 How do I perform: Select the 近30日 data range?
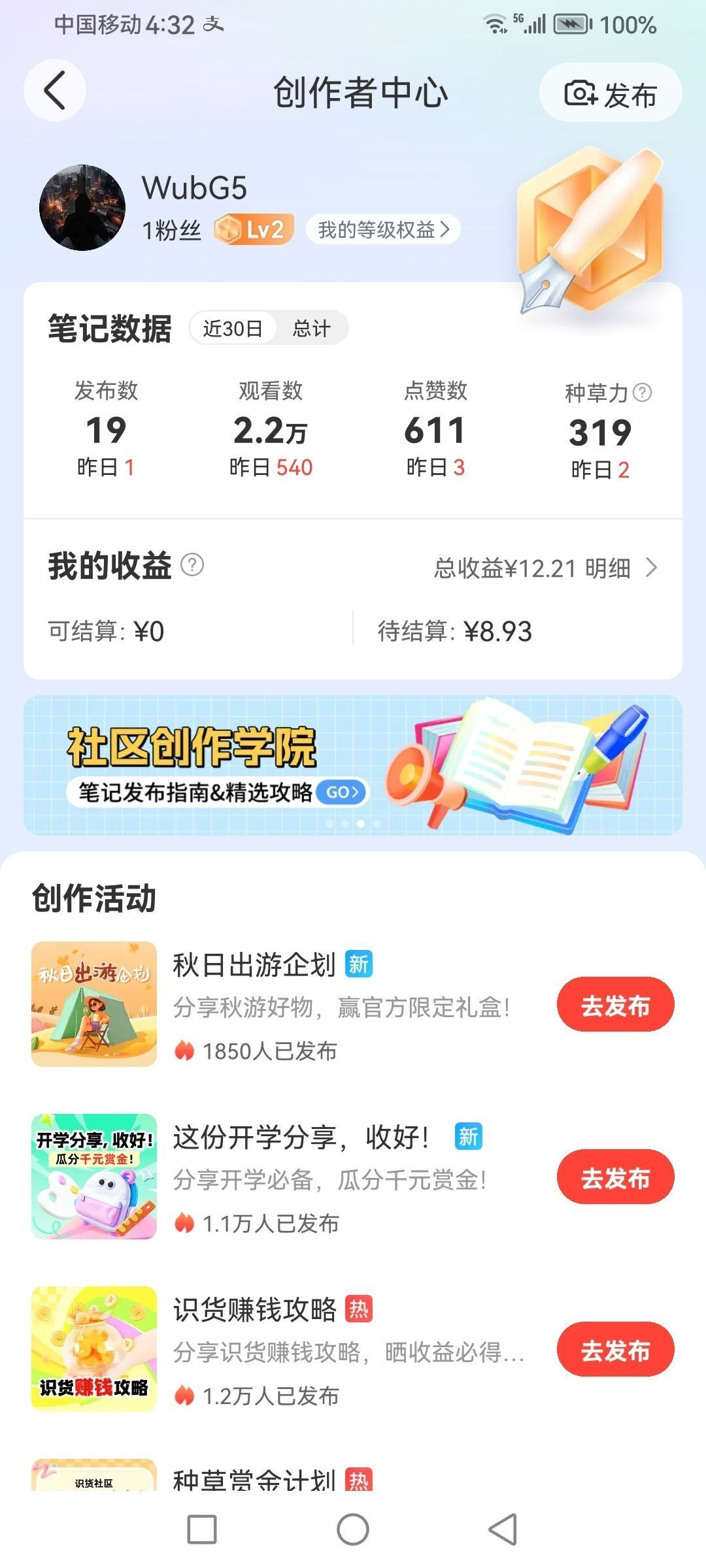click(233, 328)
